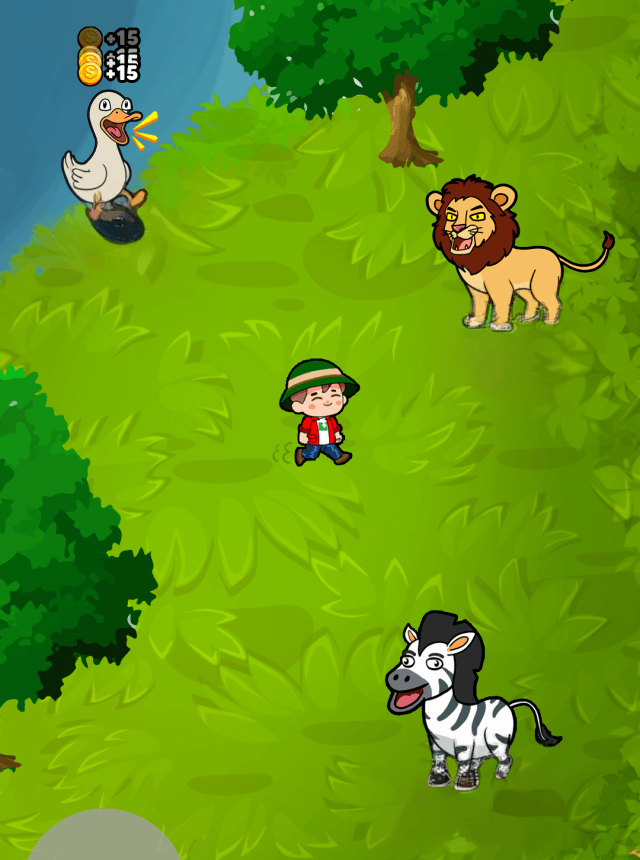
Task: Touch the gray virtual joystick pad
Action: [x=103, y=838]
